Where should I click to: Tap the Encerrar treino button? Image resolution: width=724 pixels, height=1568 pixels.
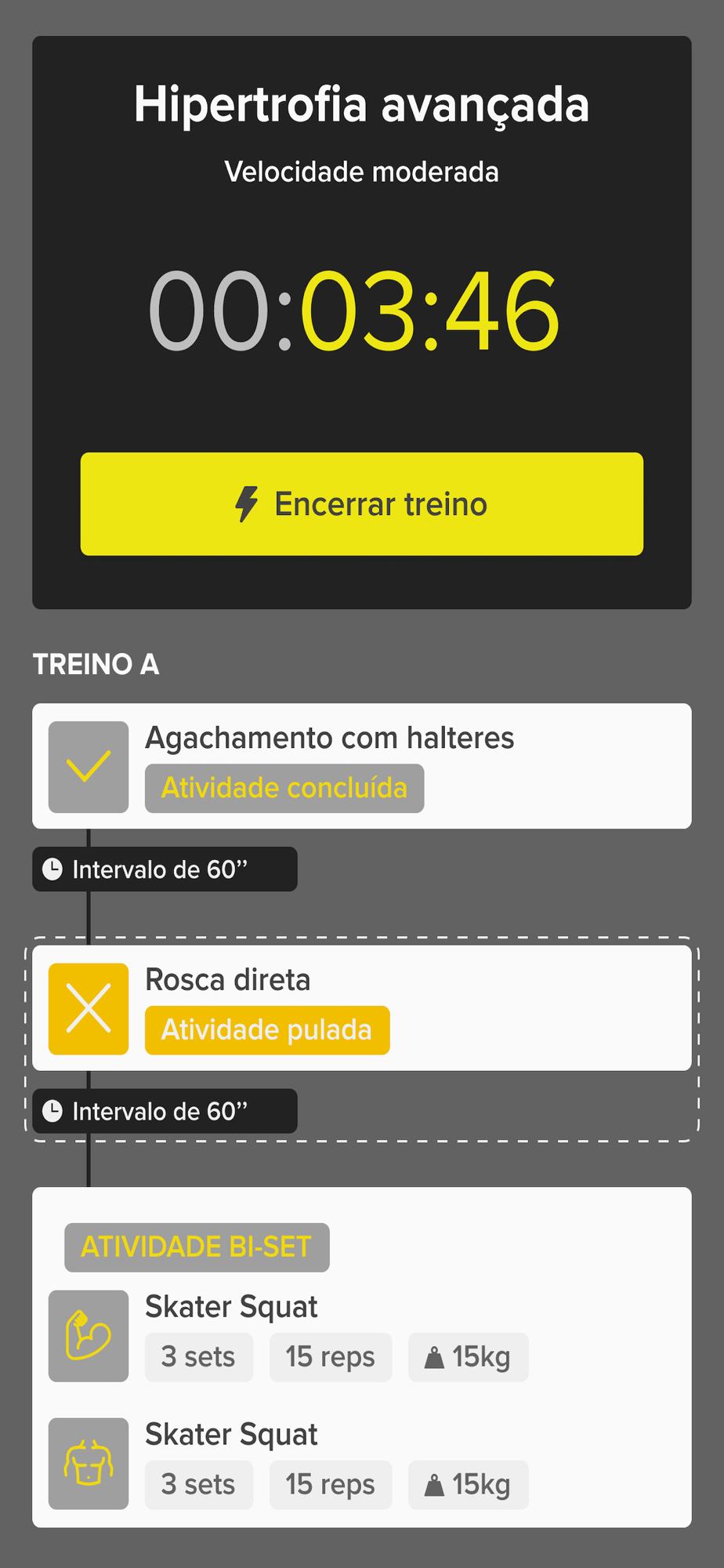[362, 504]
